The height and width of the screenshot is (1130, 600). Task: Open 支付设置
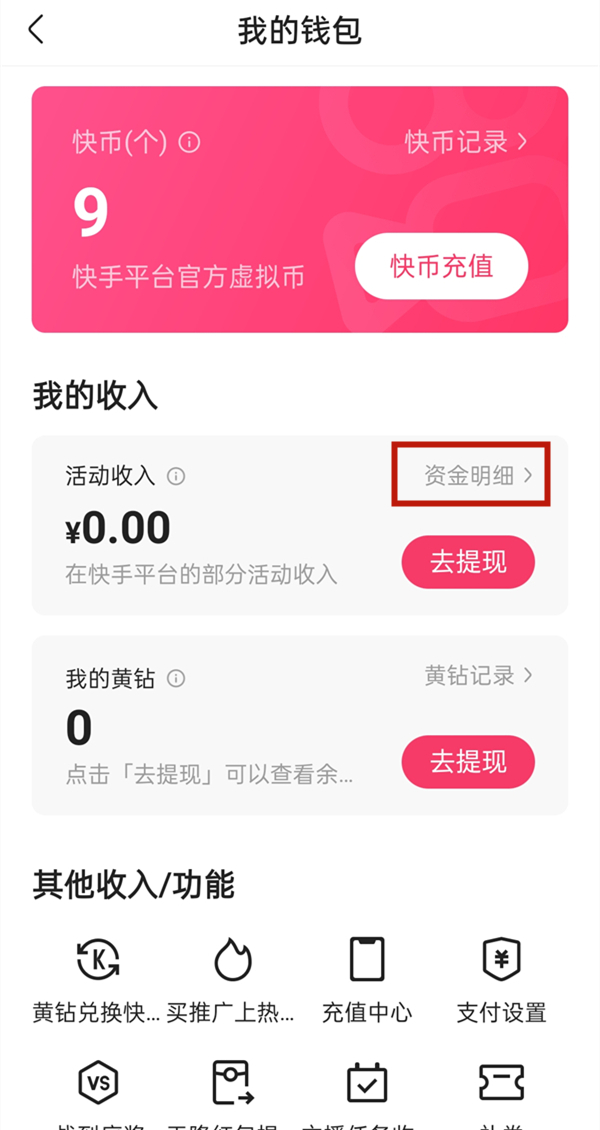click(501, 980)
